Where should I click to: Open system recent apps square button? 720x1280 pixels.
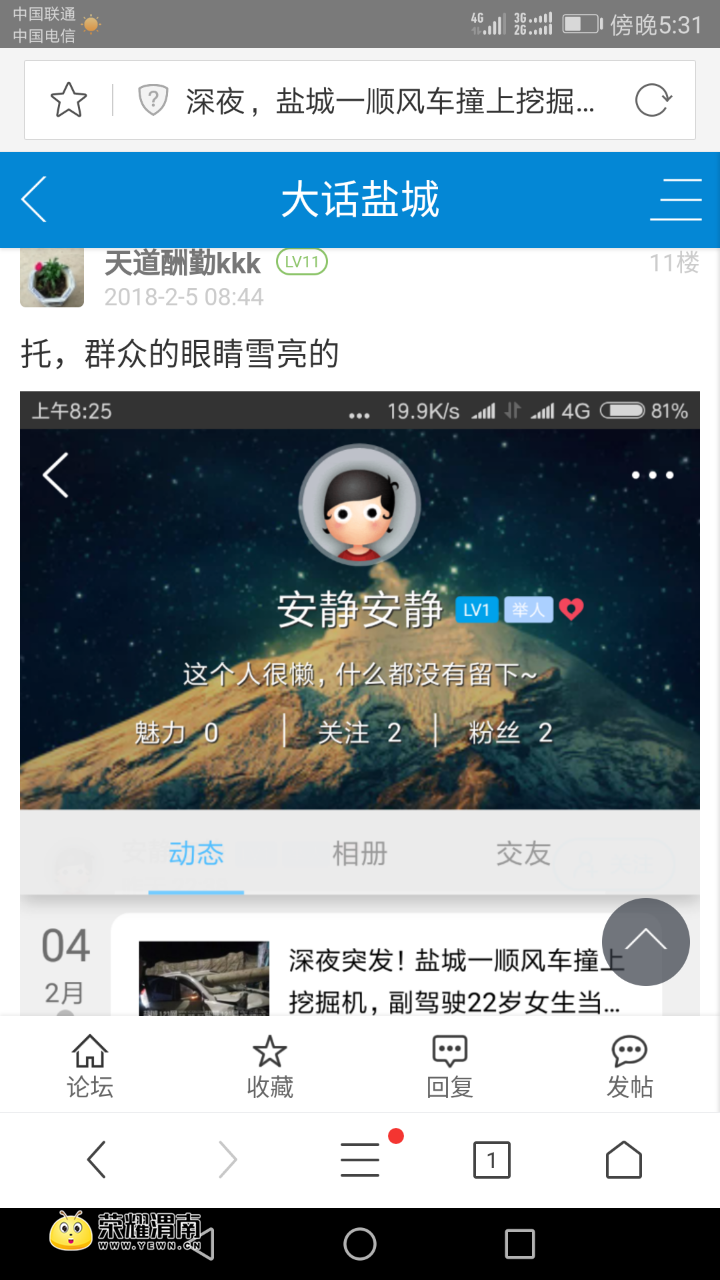520,1244
